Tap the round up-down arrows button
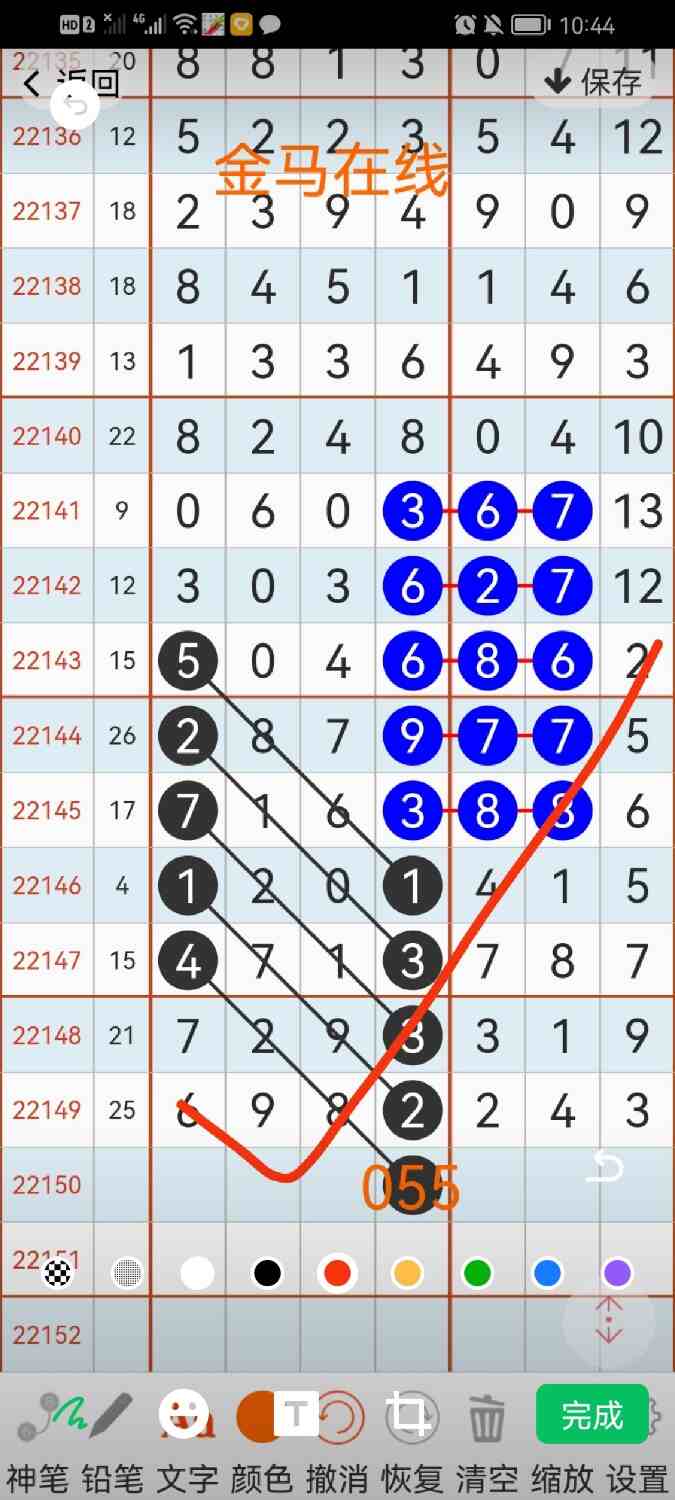 (609, 1321)
